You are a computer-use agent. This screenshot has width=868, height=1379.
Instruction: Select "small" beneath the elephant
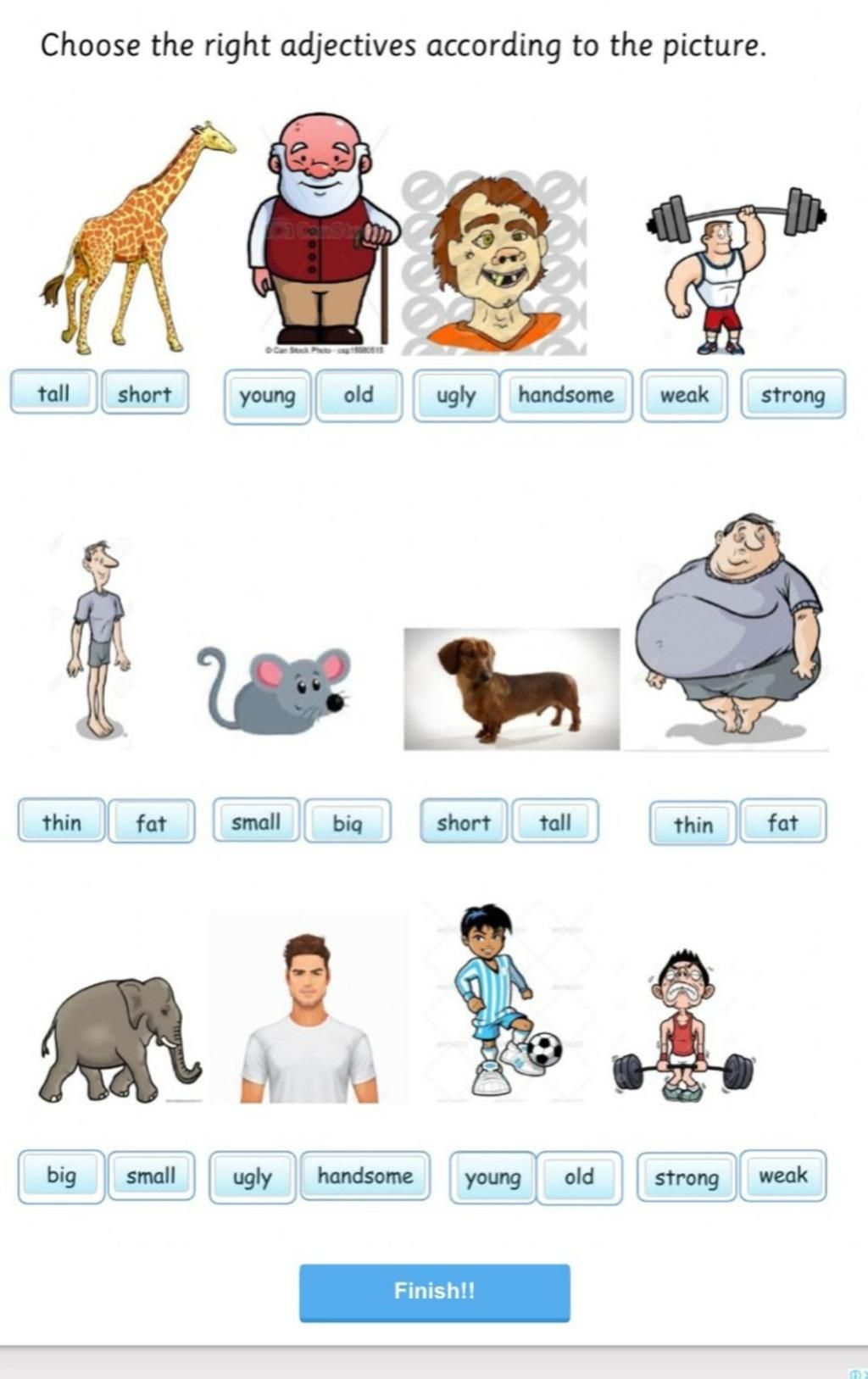pos(151,1176)
